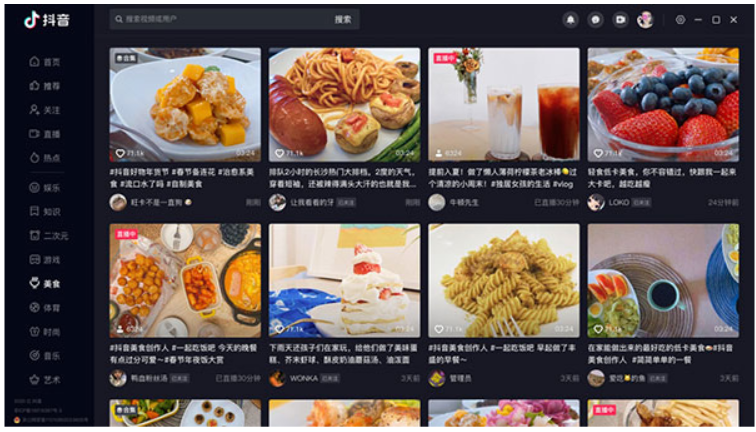Tap the 搜索 search button
The image size is (756, 432).
coord(343,19)
